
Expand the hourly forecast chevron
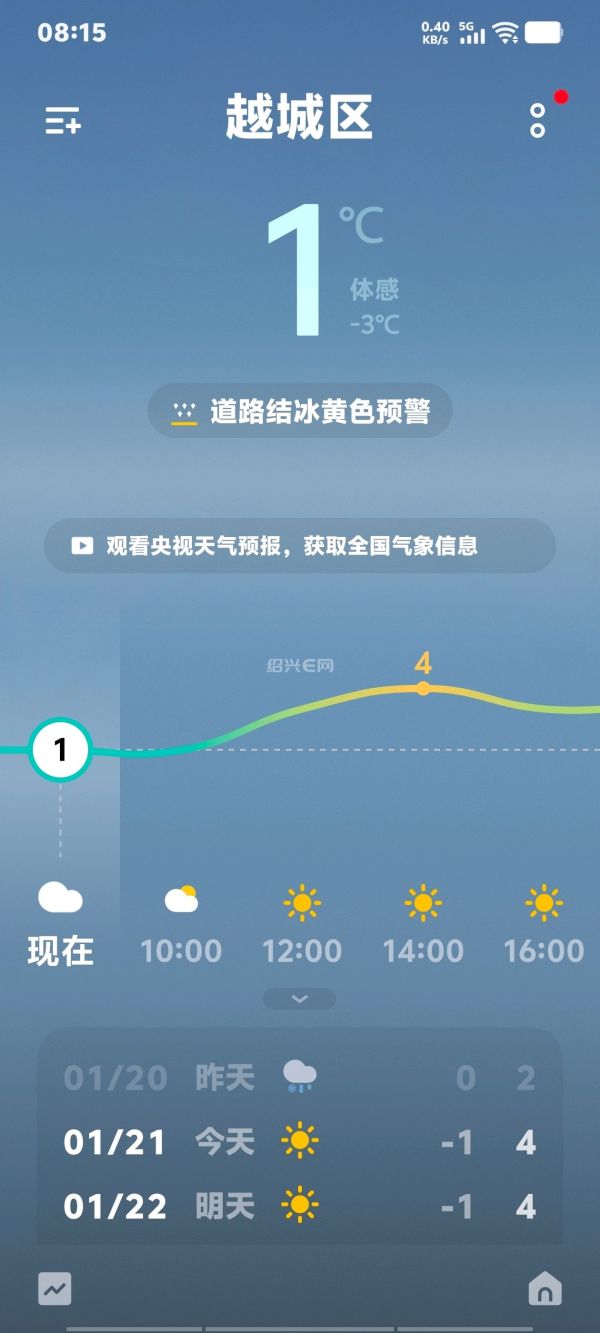[x=299, y=998]
